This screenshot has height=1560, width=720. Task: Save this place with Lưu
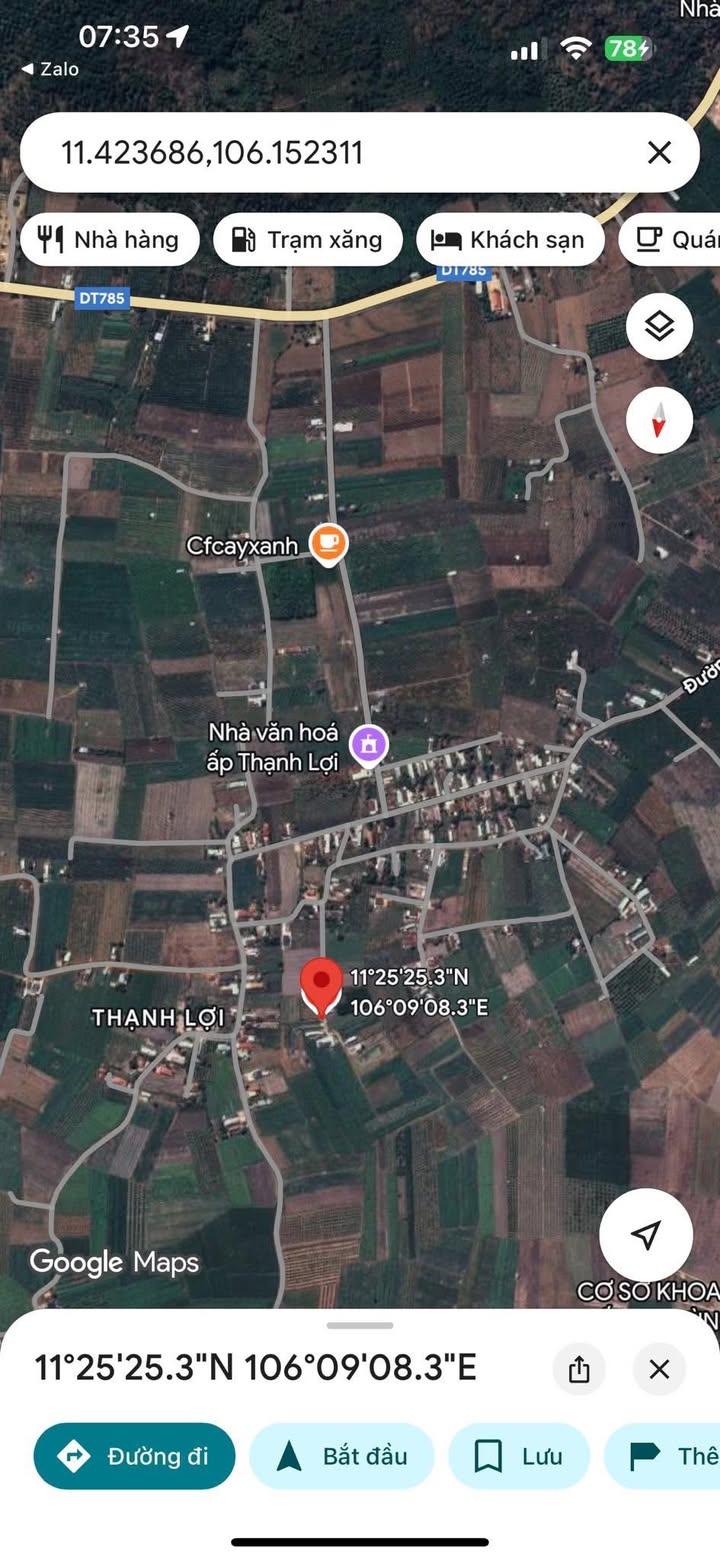click(x=519, y=1456)
